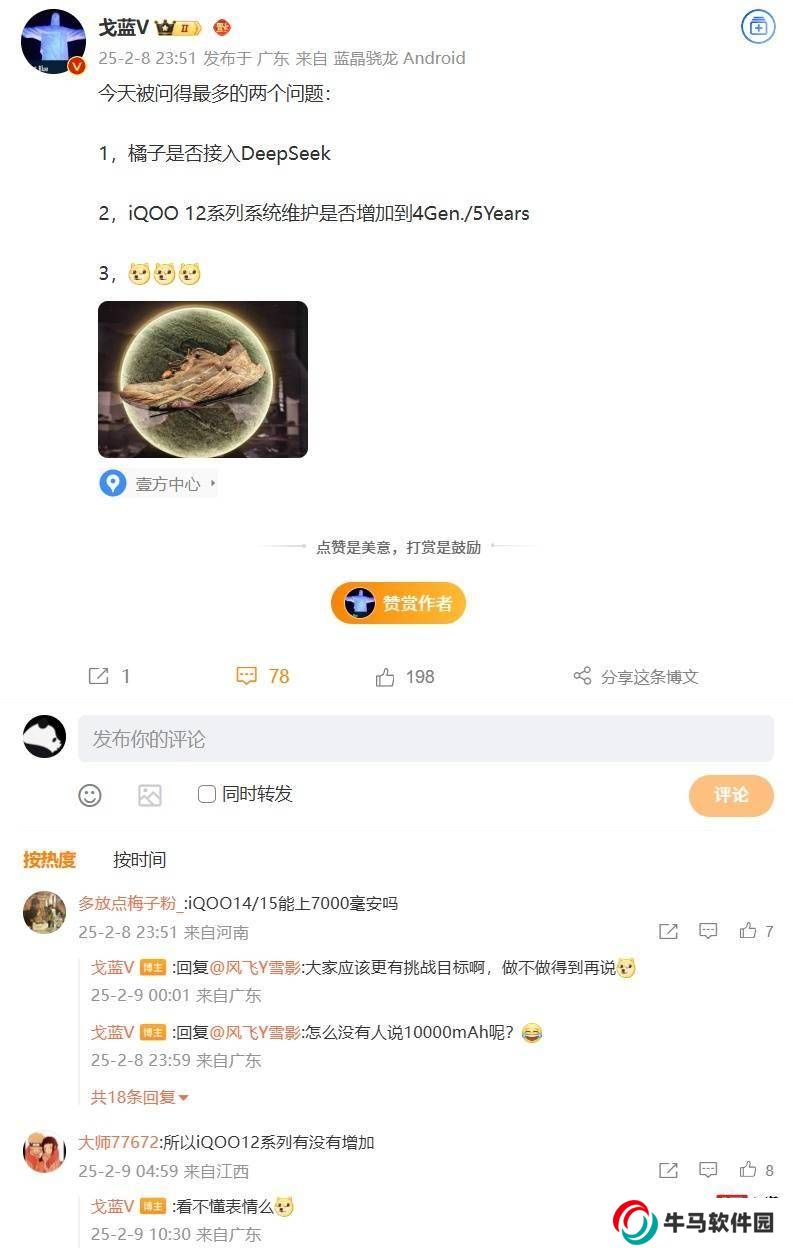Screen dimensions: 793x1248
Task: Check the 同时转发 checkbox
Action: [207, 794]
